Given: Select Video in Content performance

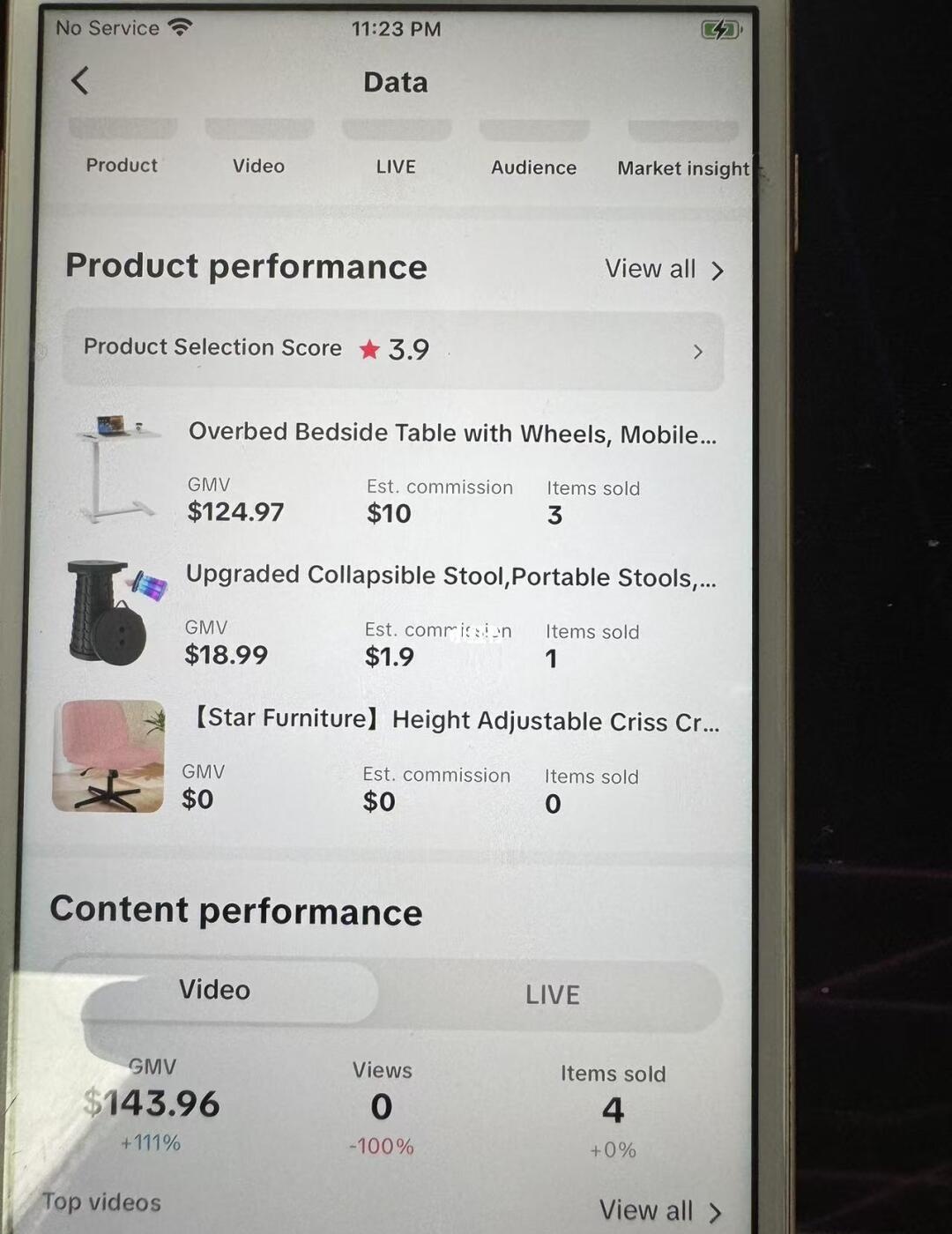Looking at the screenshot, I should [215, 990].
